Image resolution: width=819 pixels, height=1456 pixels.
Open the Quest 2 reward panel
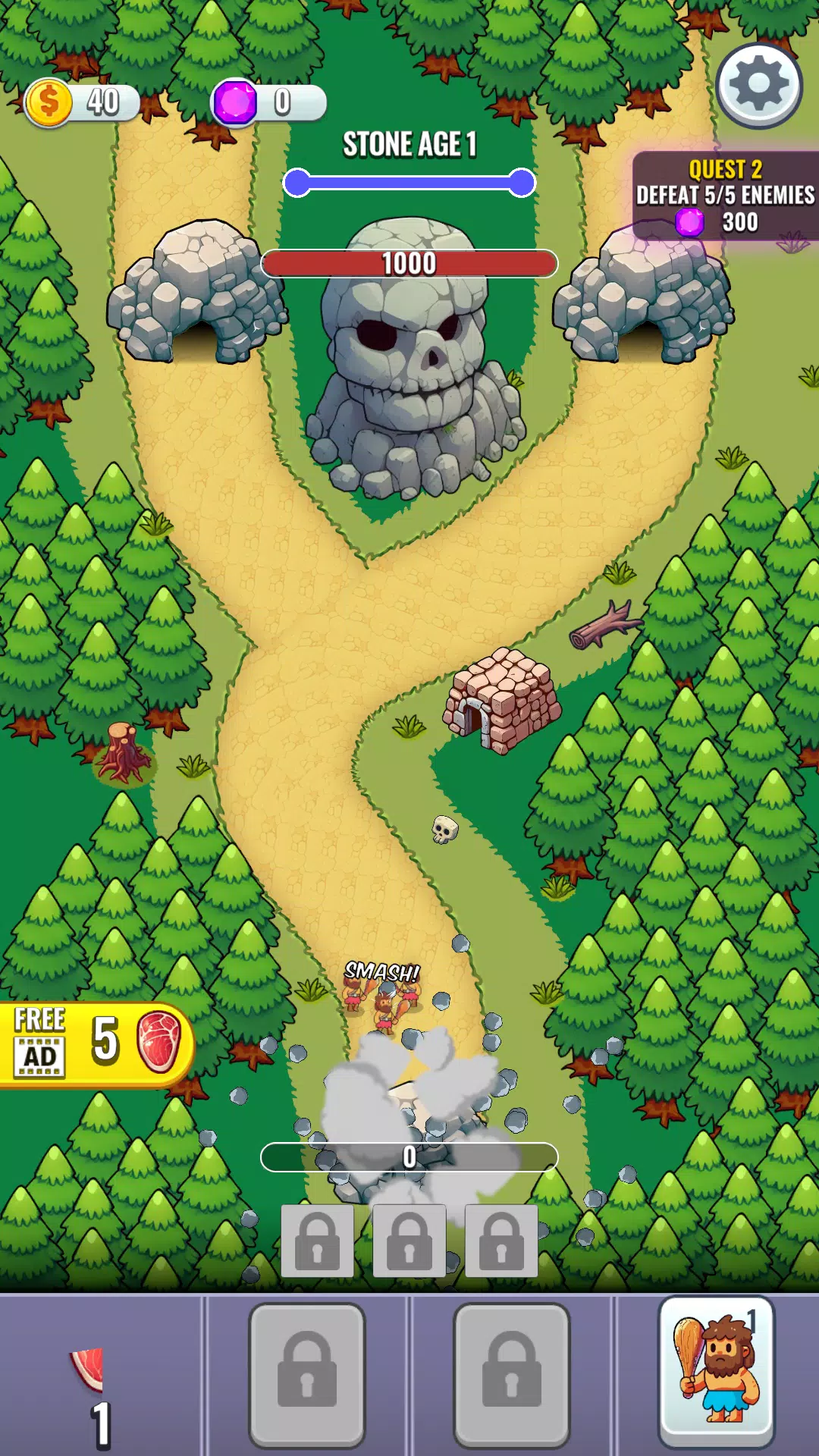(724, 196)
